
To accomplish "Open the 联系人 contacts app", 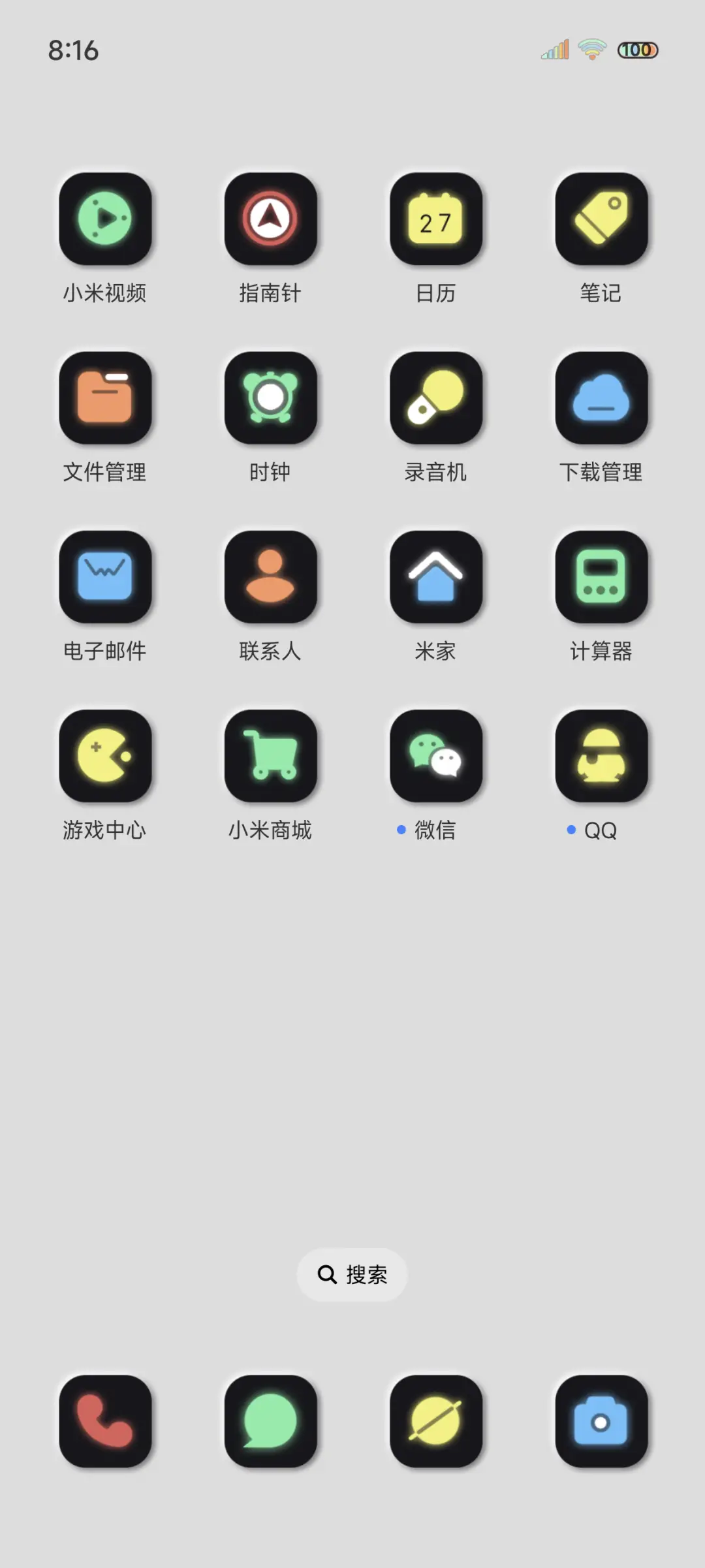I will [272, 578].
